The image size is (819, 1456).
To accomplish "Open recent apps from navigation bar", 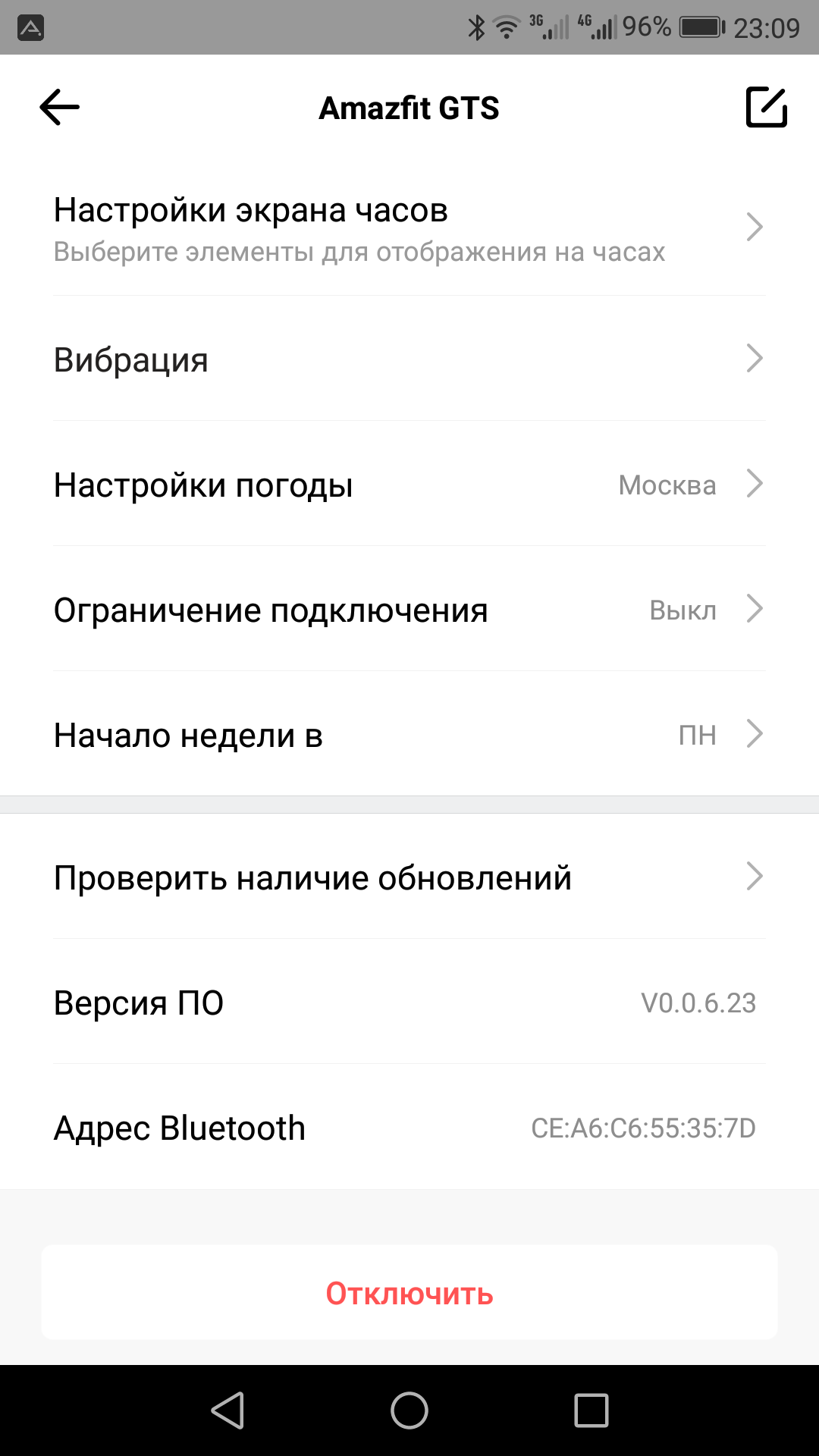I will (x=591, y=1410).
